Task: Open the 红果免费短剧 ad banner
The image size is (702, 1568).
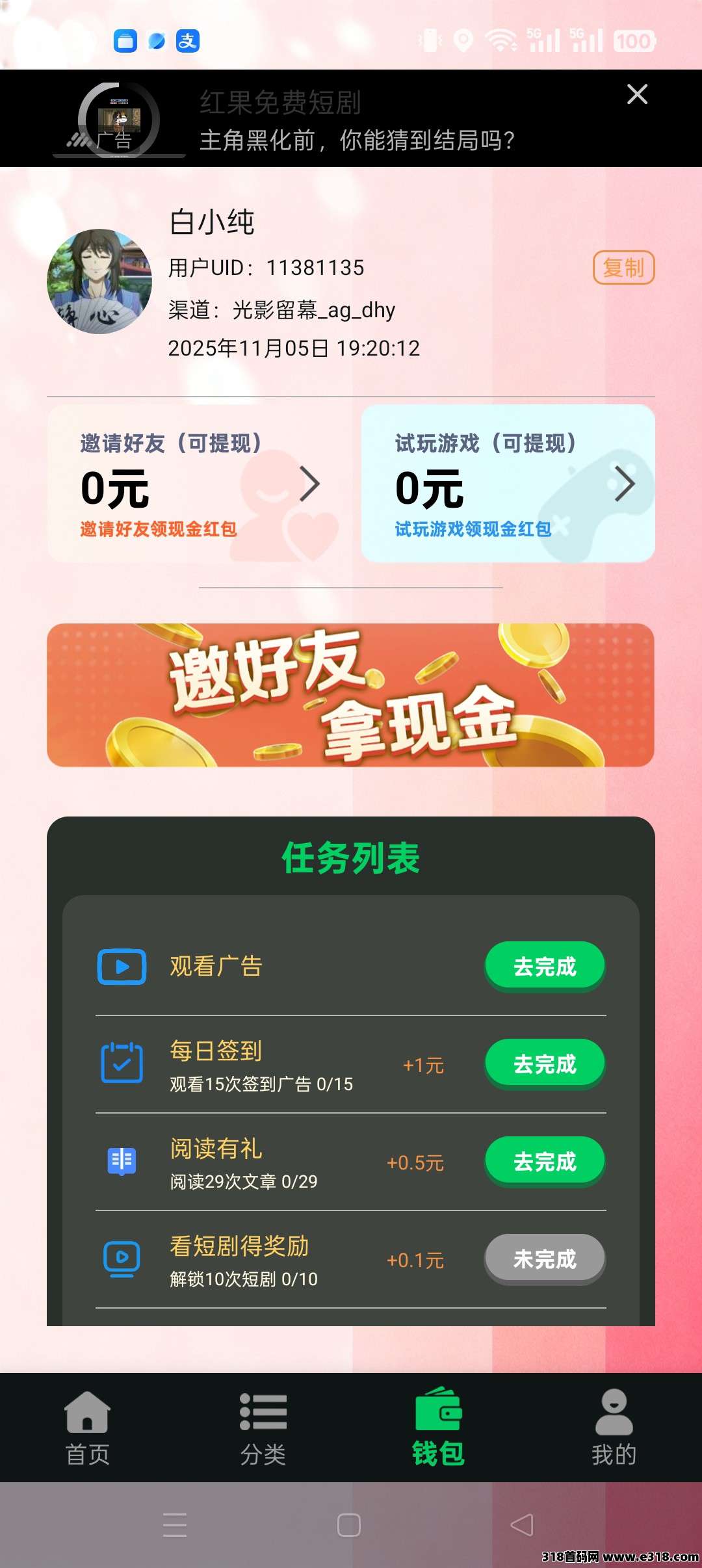Action: pos(357,122)
